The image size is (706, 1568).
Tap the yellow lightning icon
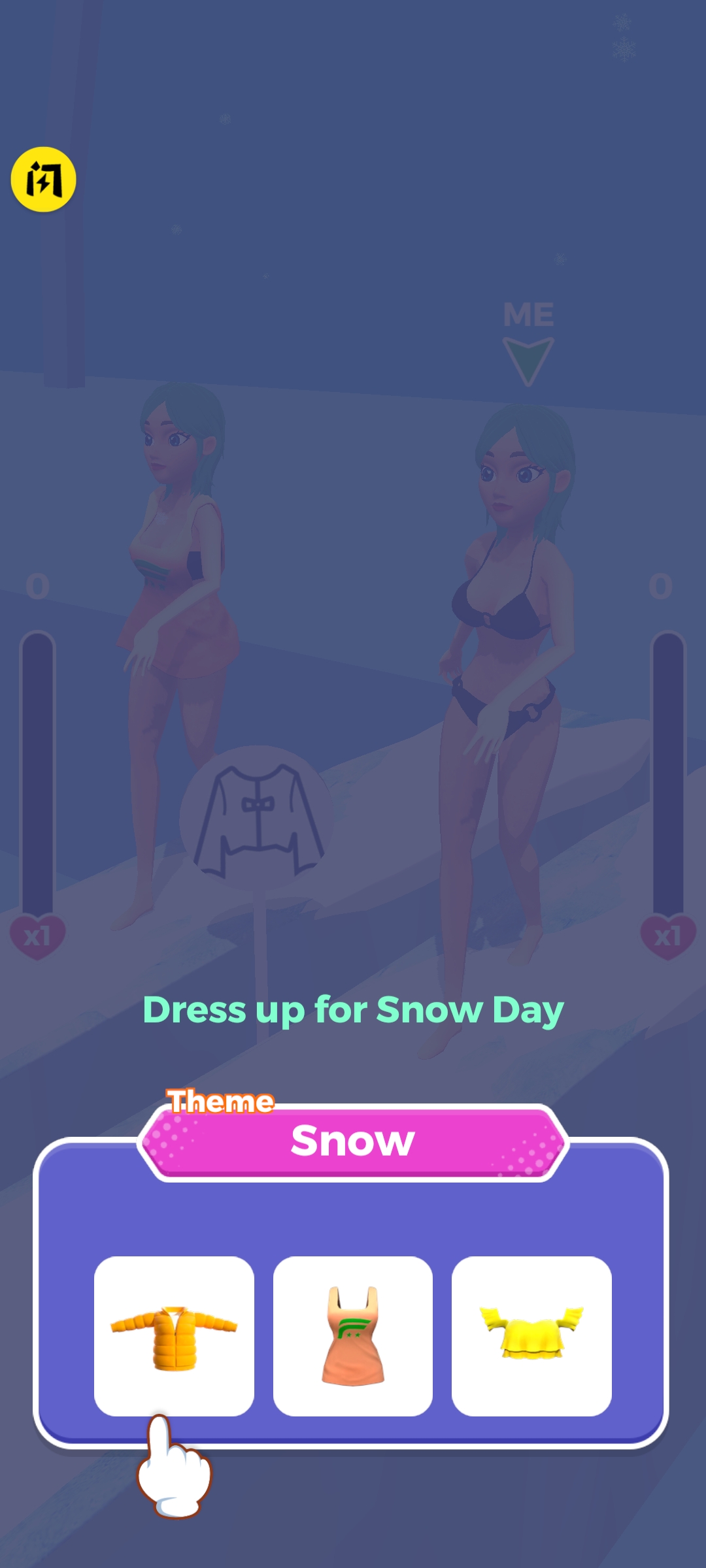[x=44, y=180]
